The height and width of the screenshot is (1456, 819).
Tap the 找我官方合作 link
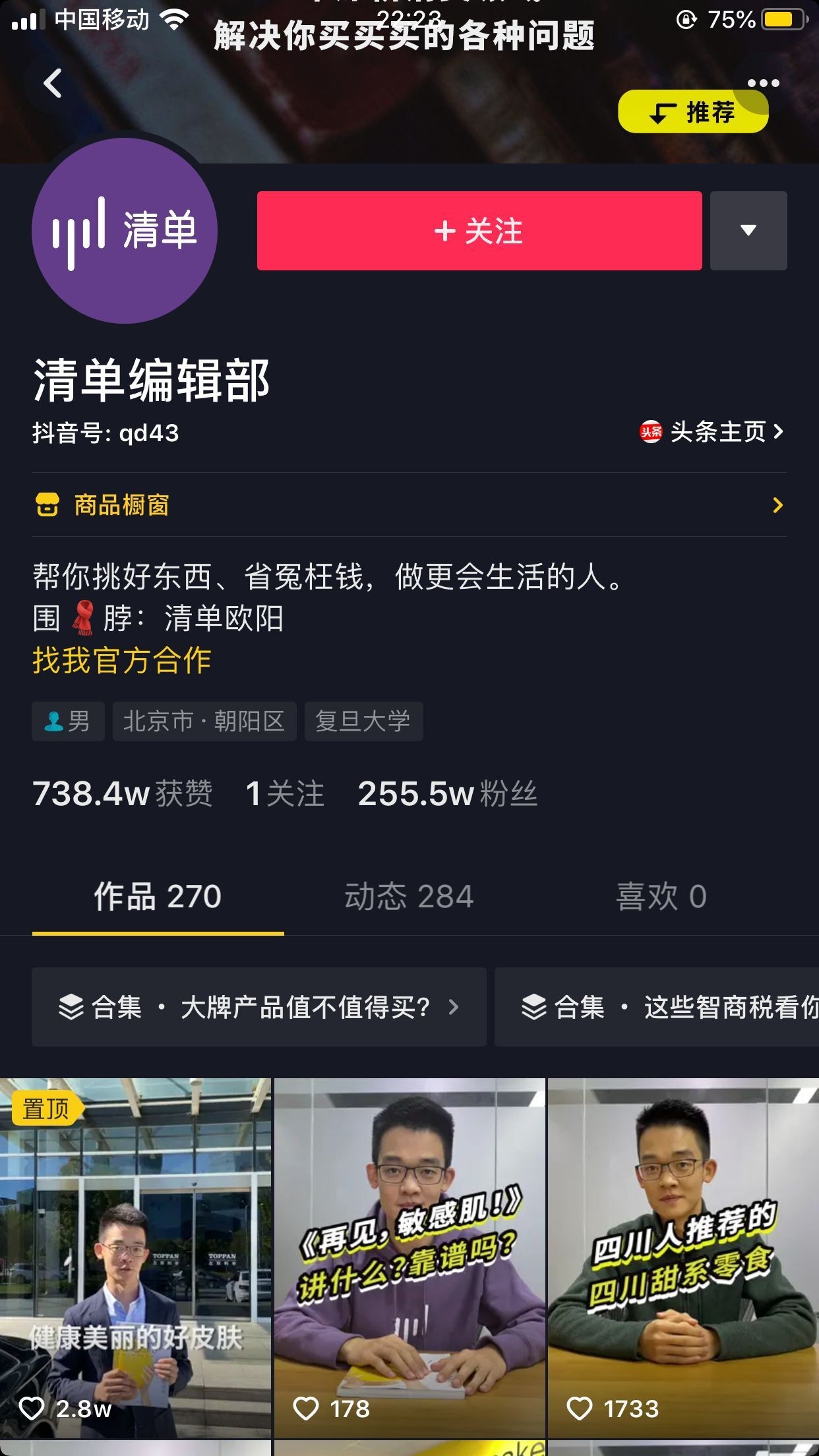[122, 660]
